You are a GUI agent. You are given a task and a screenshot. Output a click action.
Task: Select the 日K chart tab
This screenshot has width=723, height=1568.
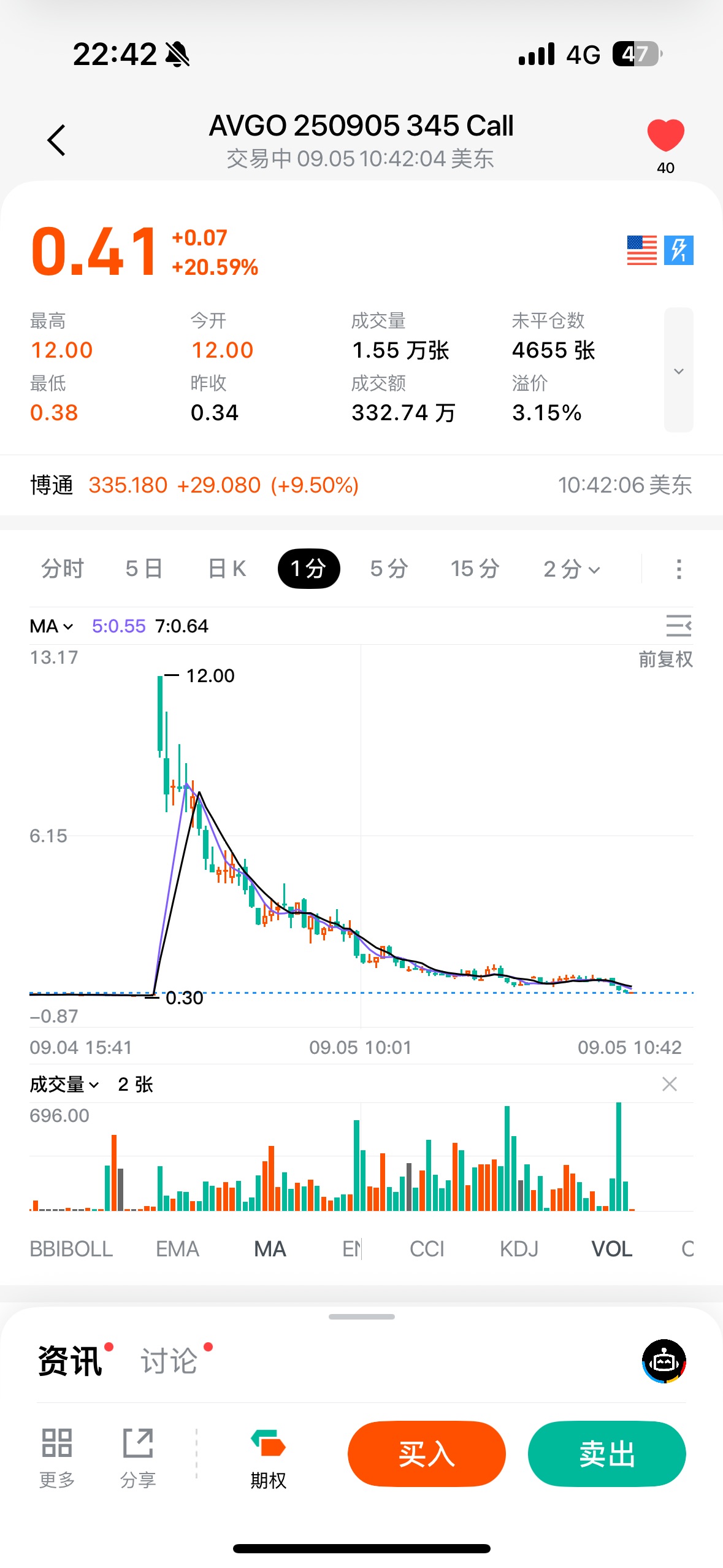coord(227,569)
